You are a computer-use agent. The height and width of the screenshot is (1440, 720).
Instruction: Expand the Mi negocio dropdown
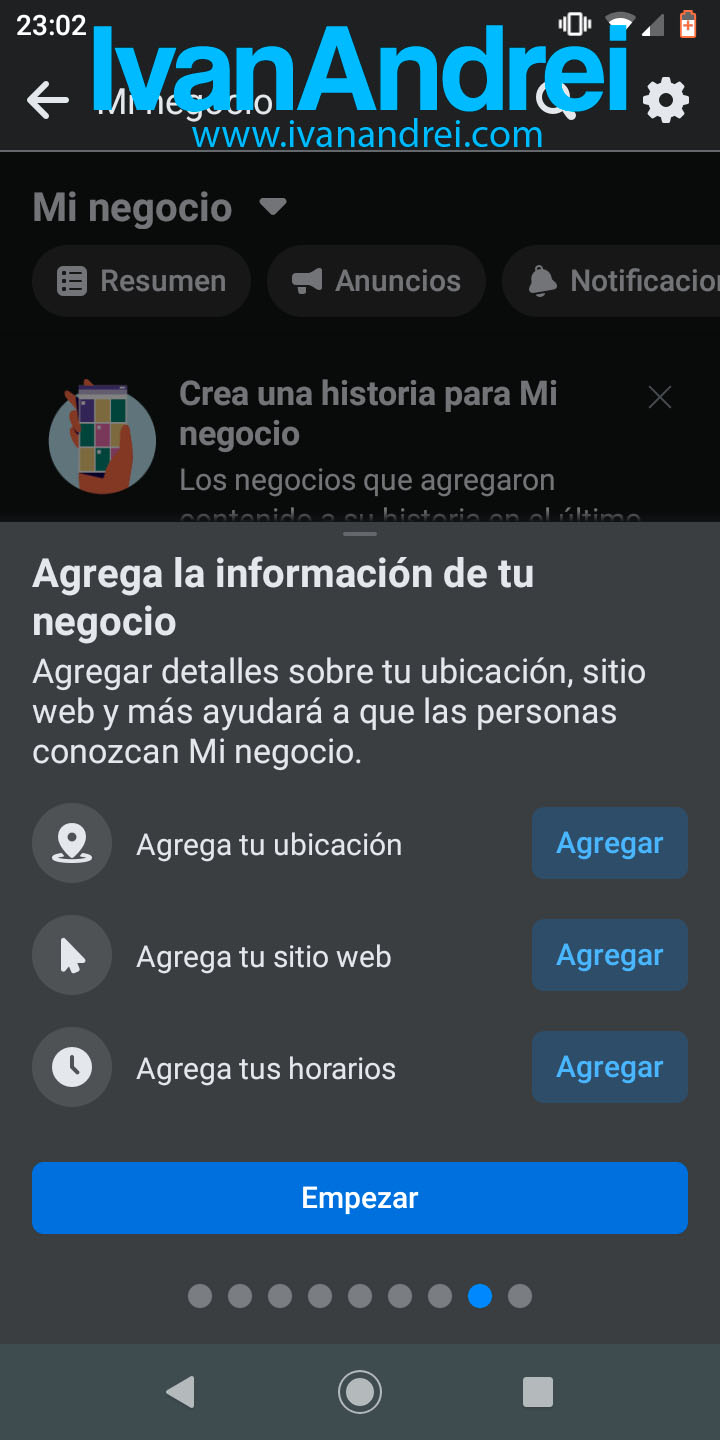(272, 207)
